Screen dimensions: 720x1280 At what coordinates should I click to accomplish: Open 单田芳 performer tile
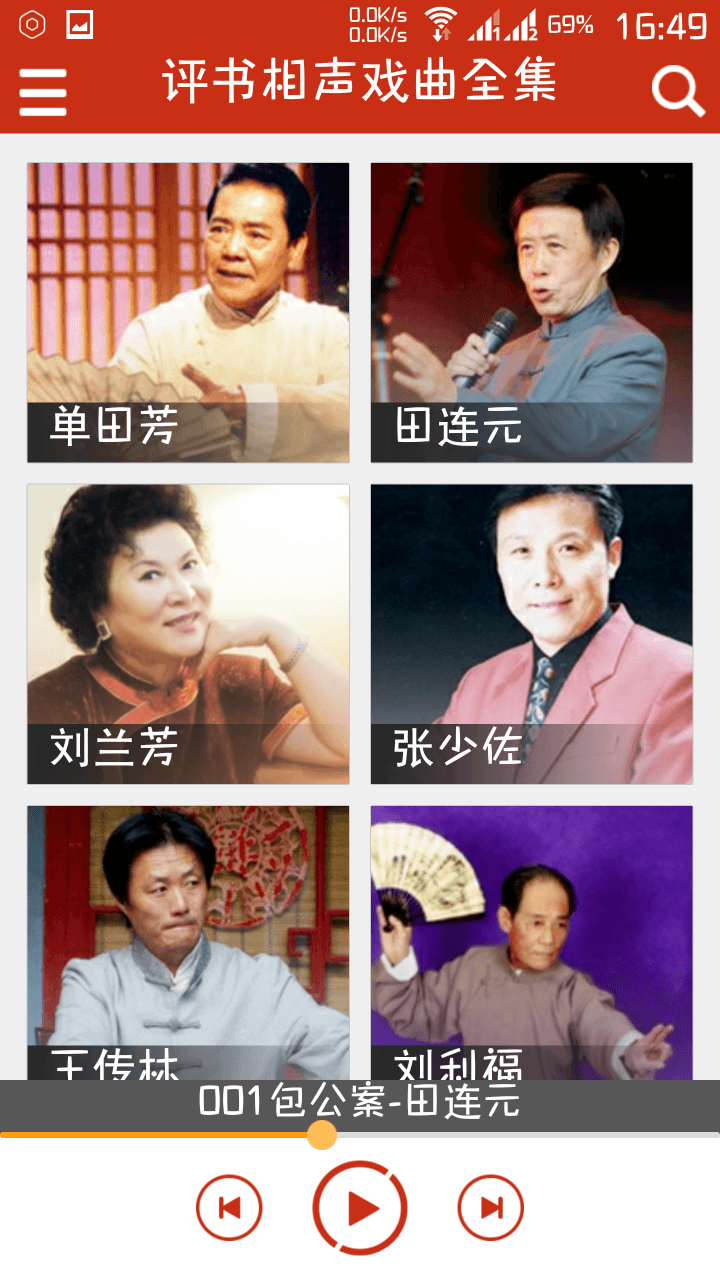point(188,312)
